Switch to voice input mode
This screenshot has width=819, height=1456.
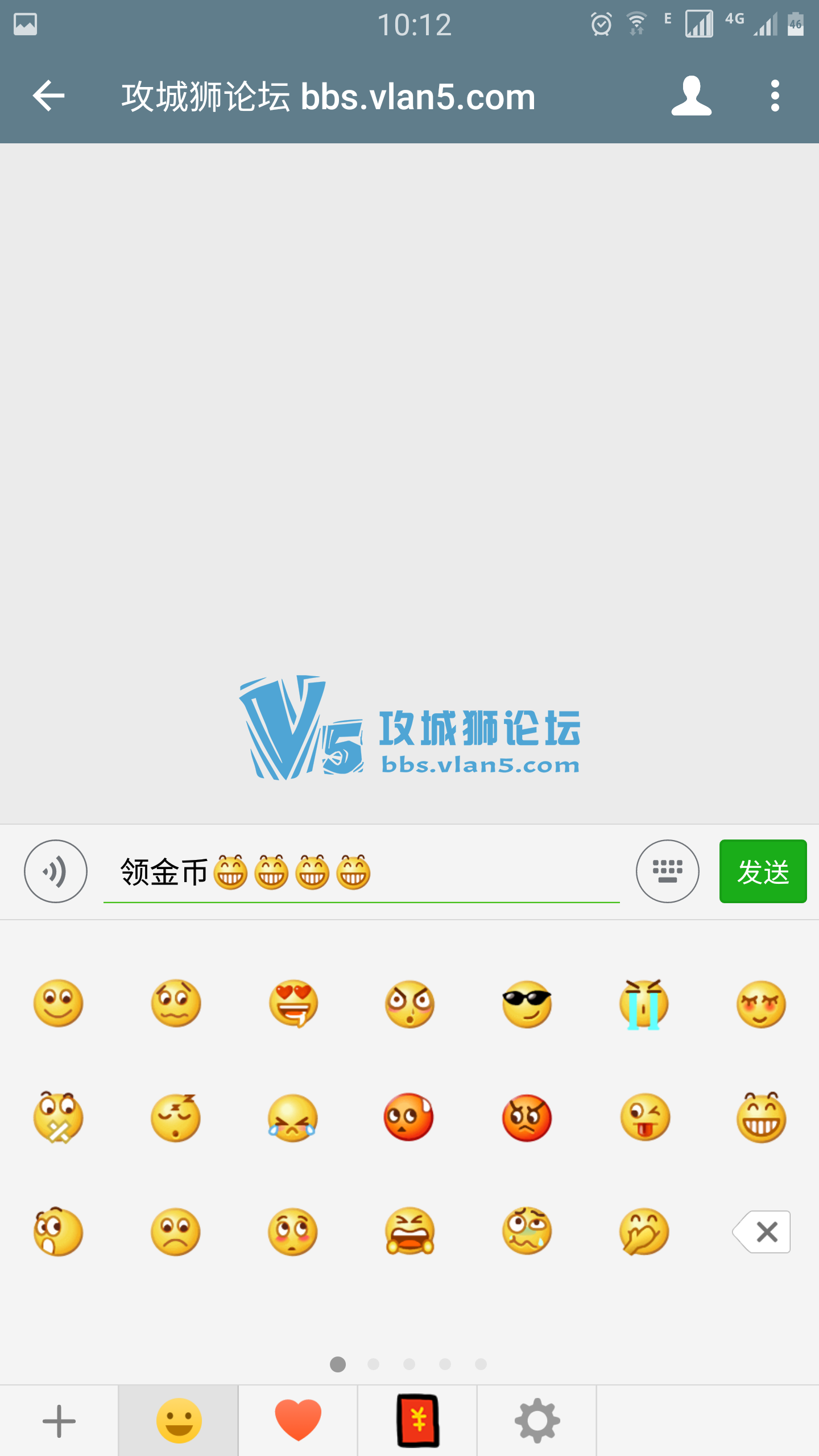(x=56, y=871)
